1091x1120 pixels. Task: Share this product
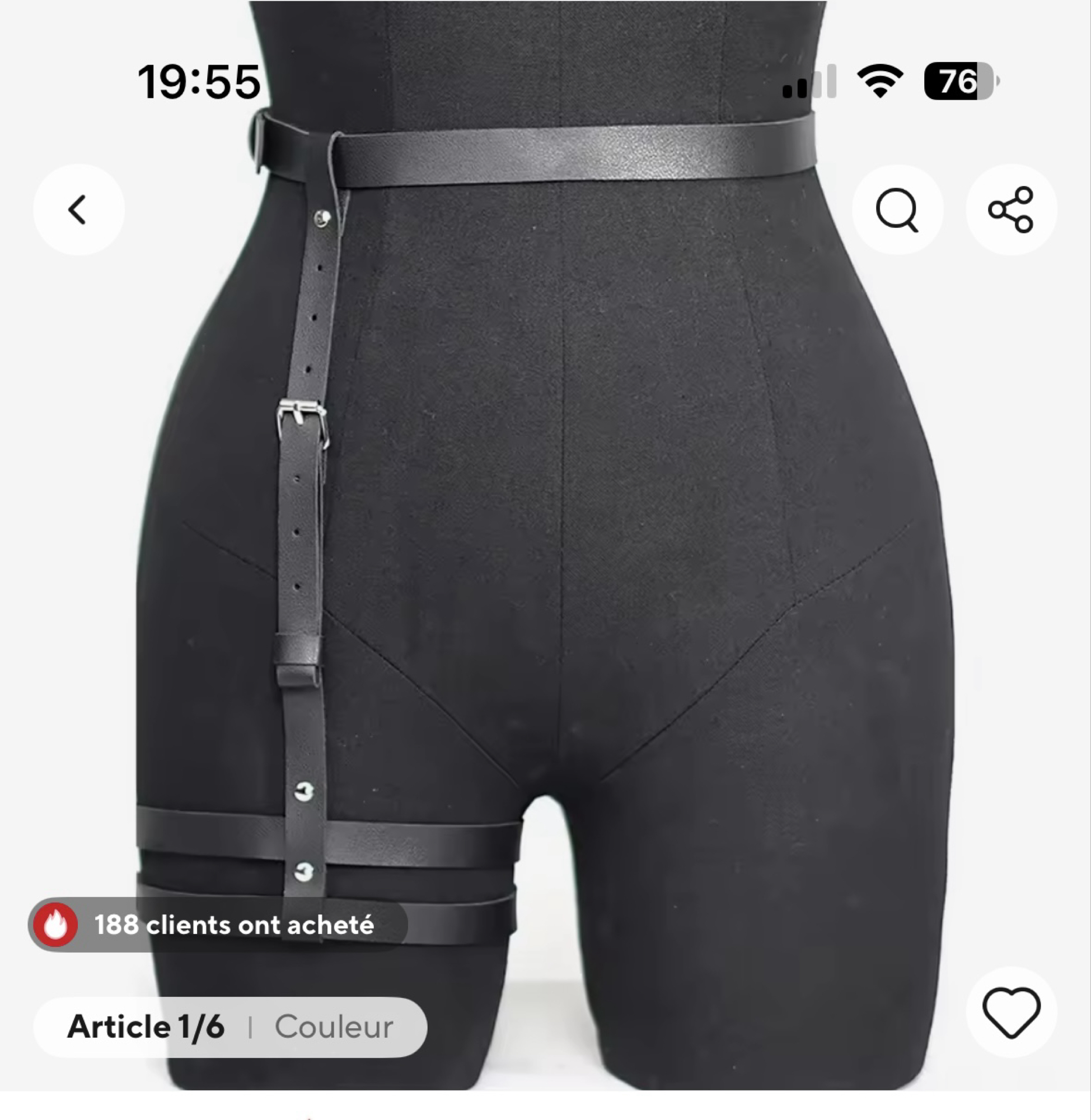point(1011,210)
